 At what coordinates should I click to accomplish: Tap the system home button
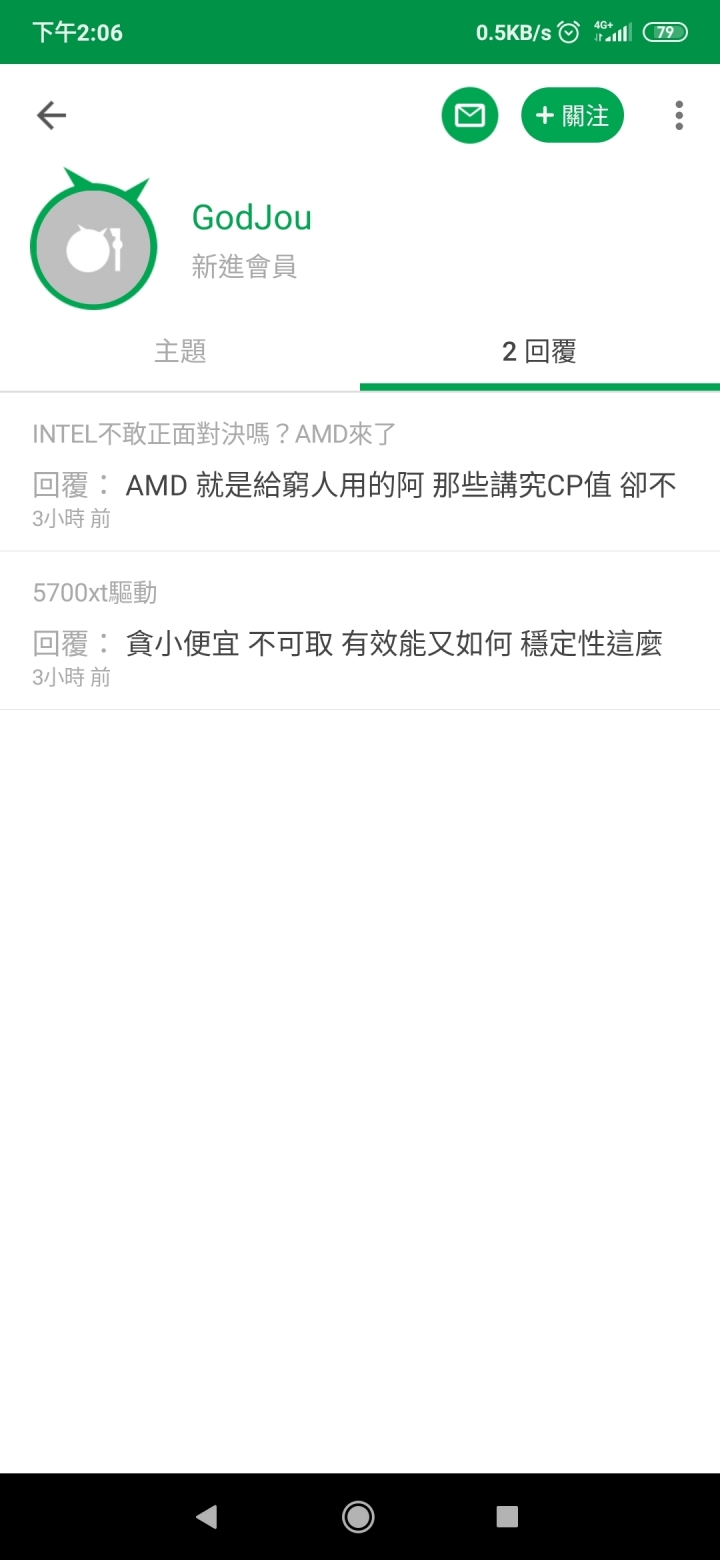(x=358, y=1517)
